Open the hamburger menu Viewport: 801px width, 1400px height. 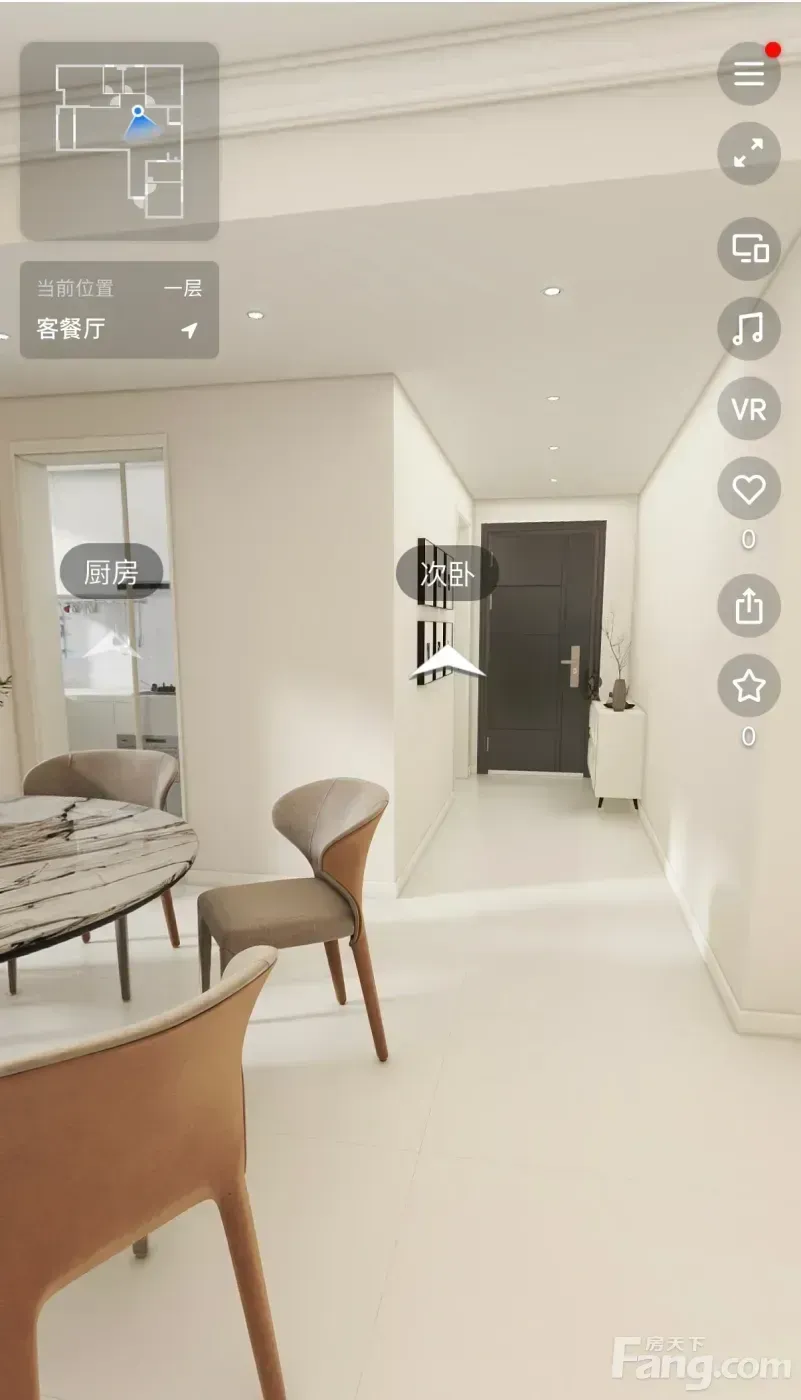coord(749,74)
